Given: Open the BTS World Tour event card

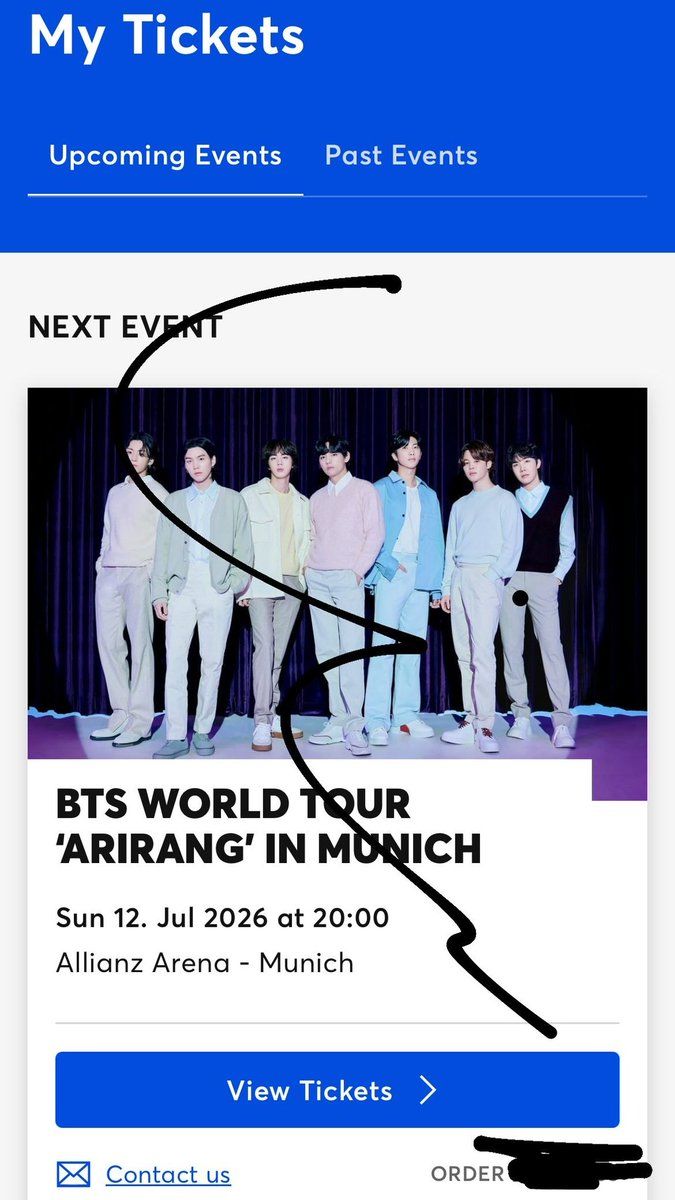Looking at the screenshot, I should (x=268, y=826).
